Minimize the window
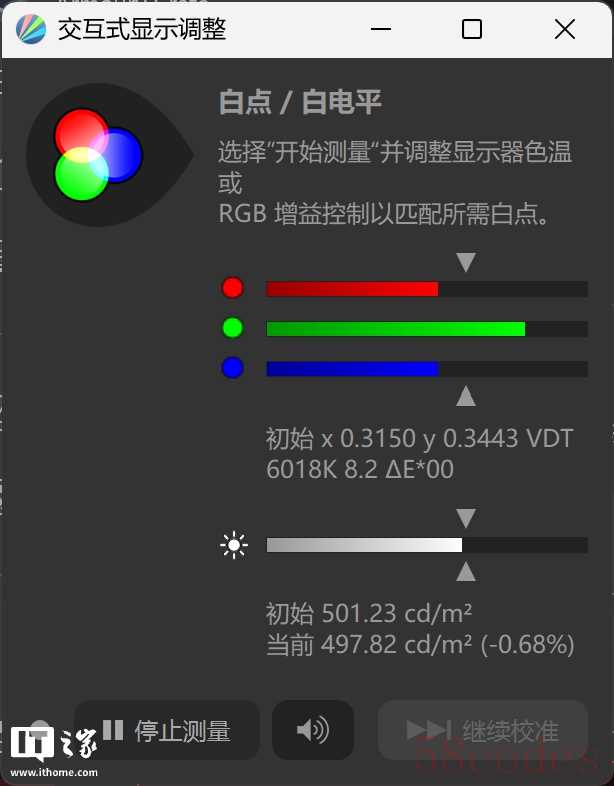 [380, 30]
